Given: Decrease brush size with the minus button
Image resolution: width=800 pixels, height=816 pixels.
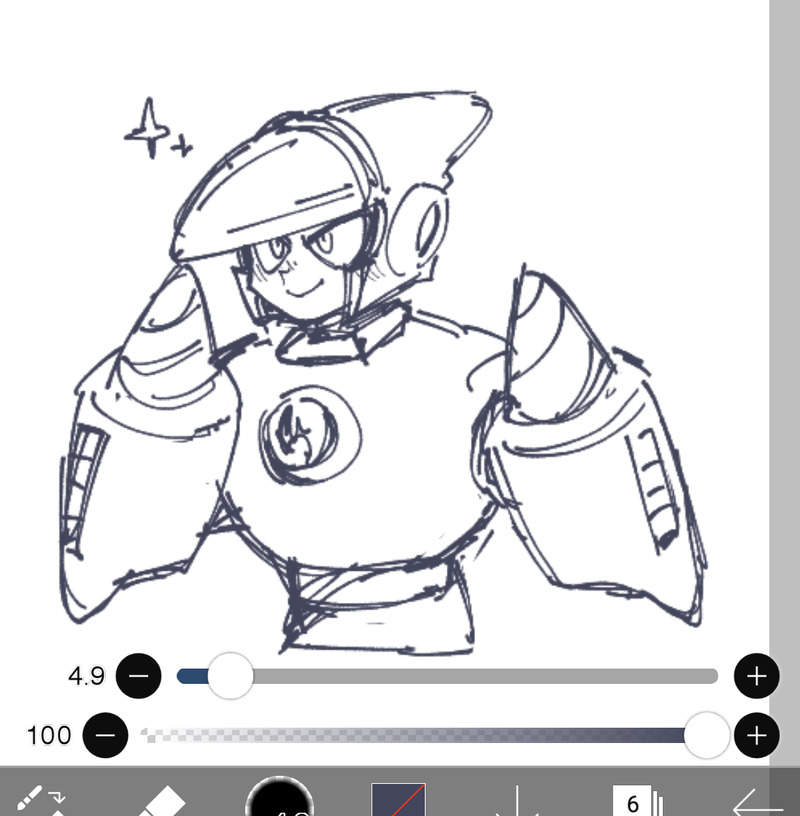Looking at the screenshot, I should (138, 677).
